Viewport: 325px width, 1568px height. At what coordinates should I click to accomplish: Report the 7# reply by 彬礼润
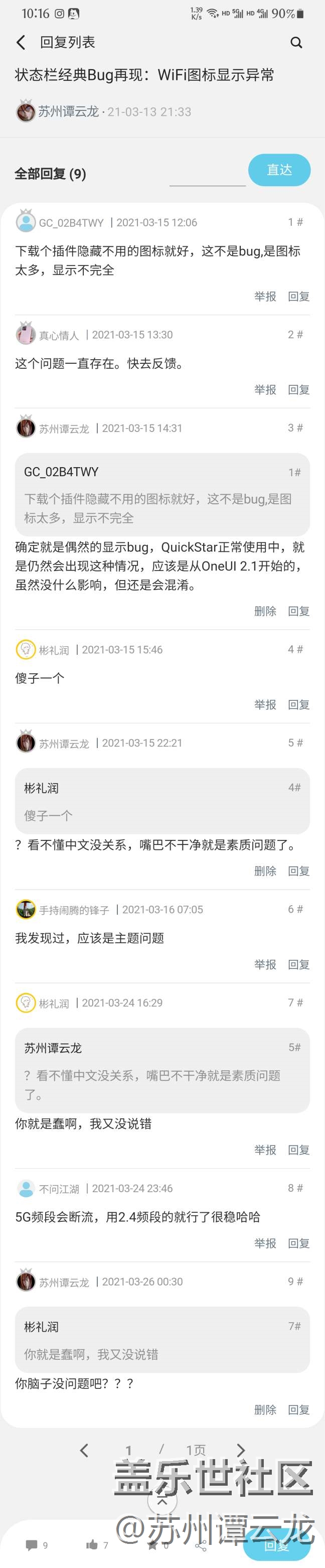click(265, 1150)
